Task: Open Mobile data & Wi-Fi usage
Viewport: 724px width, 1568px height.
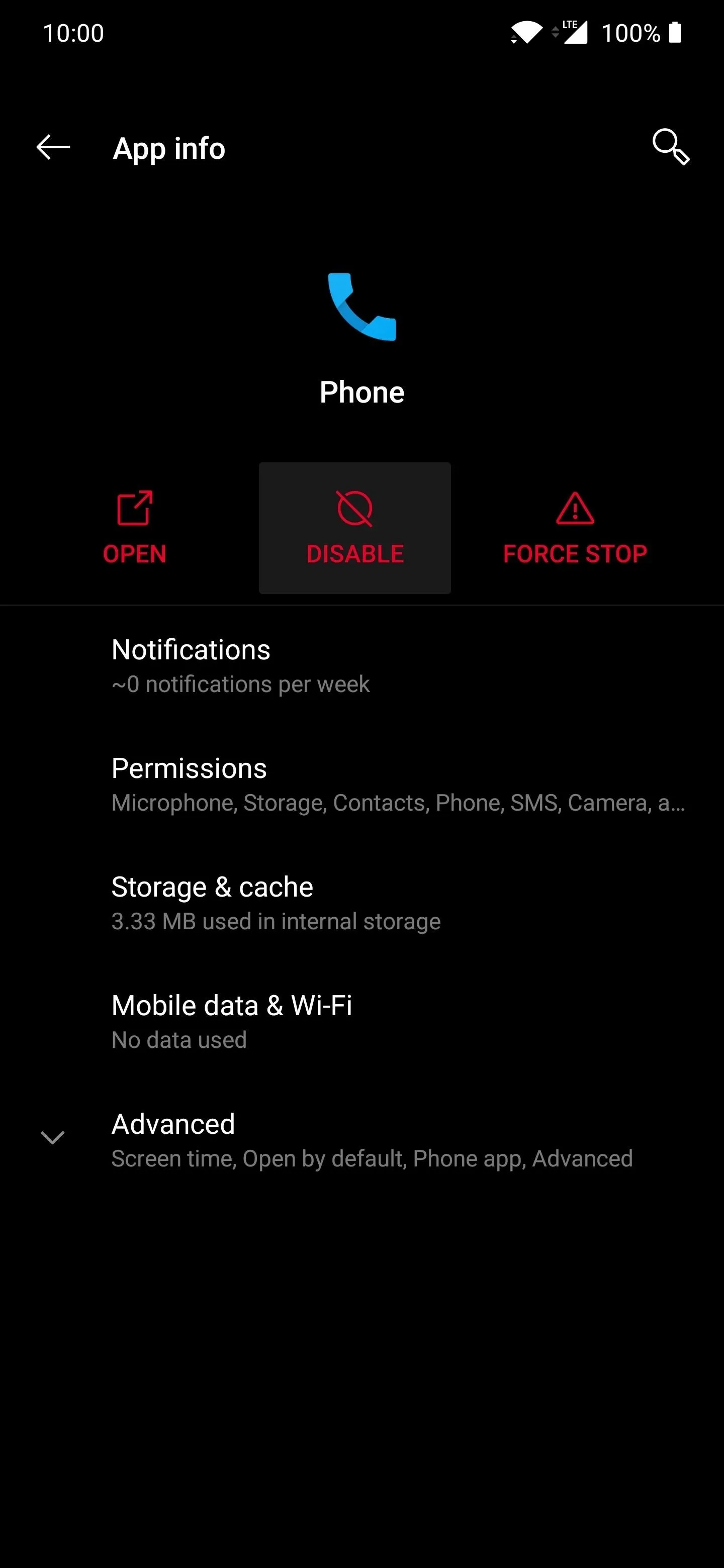Action: pyautogui.click(x=361, y=1021)
